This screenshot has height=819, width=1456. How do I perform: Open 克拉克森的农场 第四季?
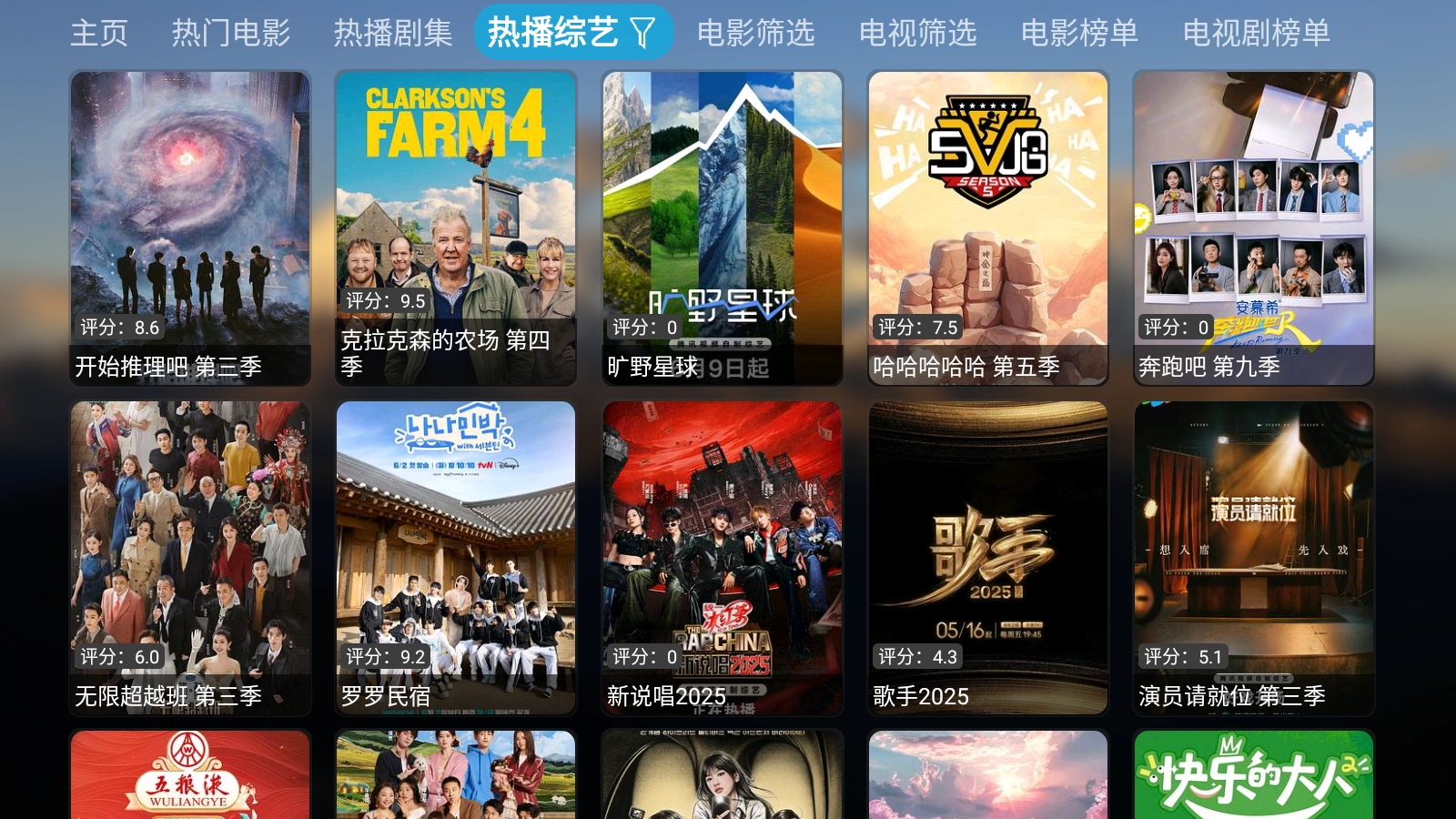pos(456,227)
